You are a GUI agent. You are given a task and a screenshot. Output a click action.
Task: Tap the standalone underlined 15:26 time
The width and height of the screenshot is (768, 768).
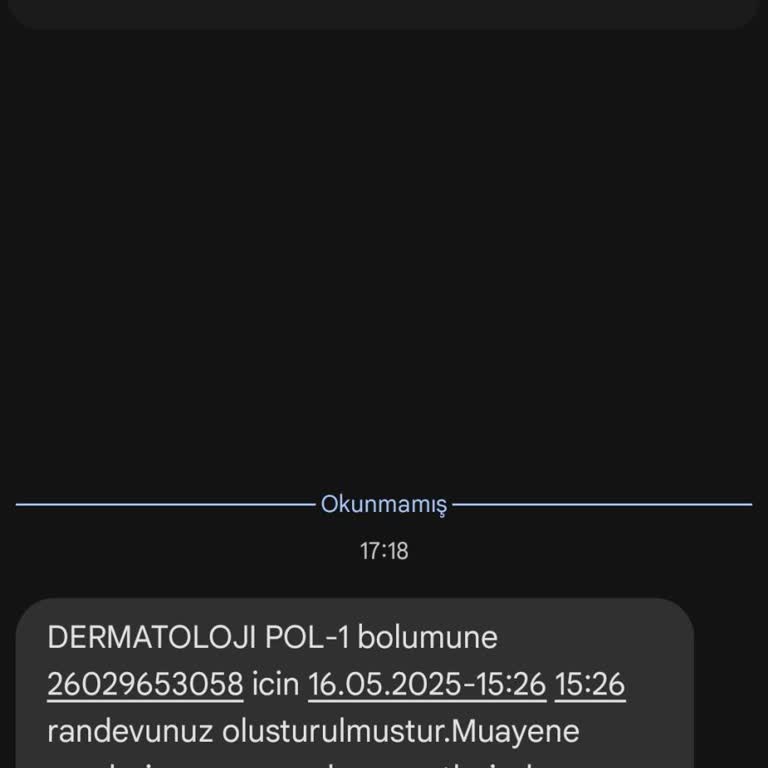point(590,684)
